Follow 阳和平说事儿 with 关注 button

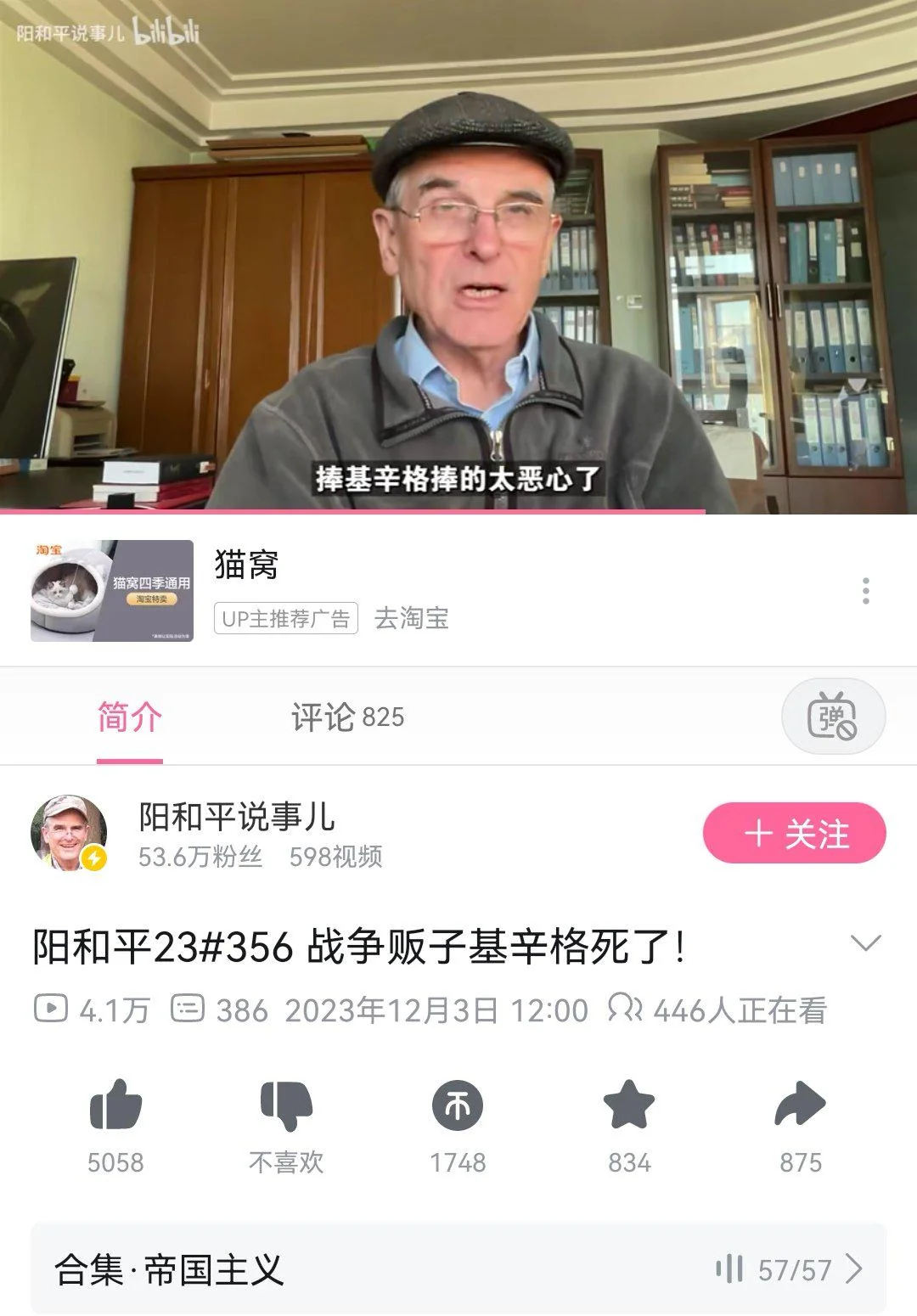click(x=794, y=834)
